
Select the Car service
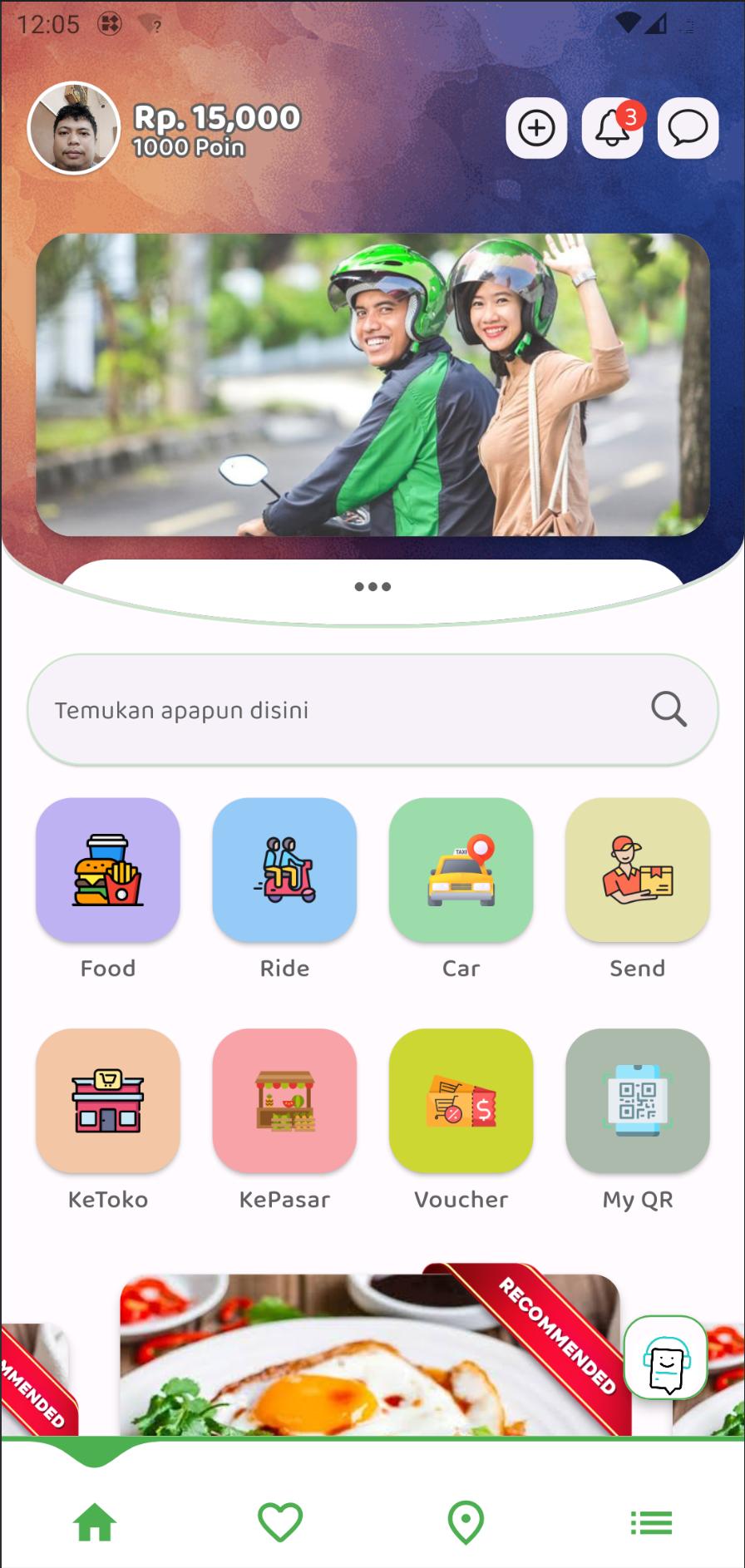(461, 870)
